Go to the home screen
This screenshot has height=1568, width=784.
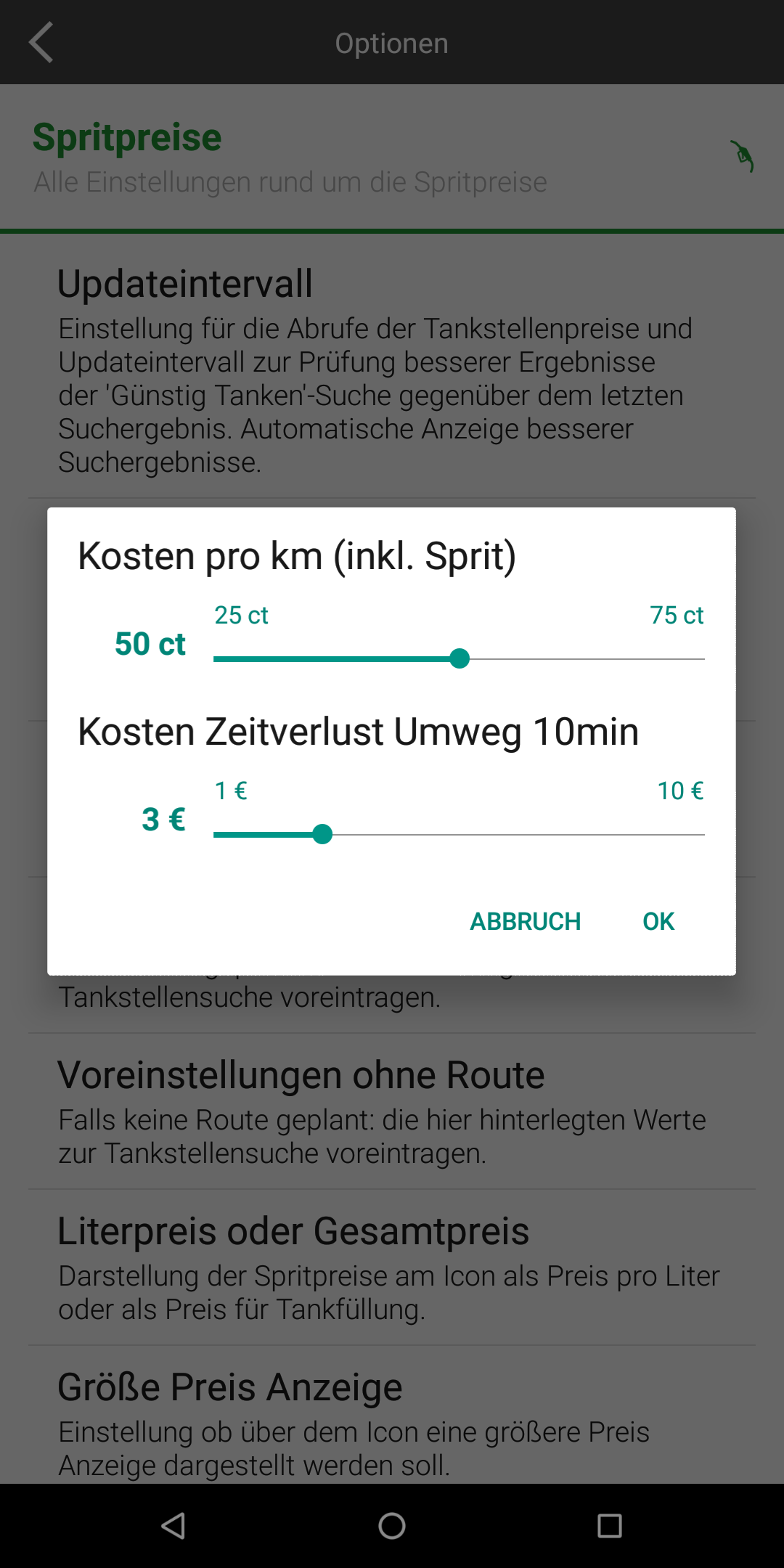pyautogui.click(x=392, y=1525)
